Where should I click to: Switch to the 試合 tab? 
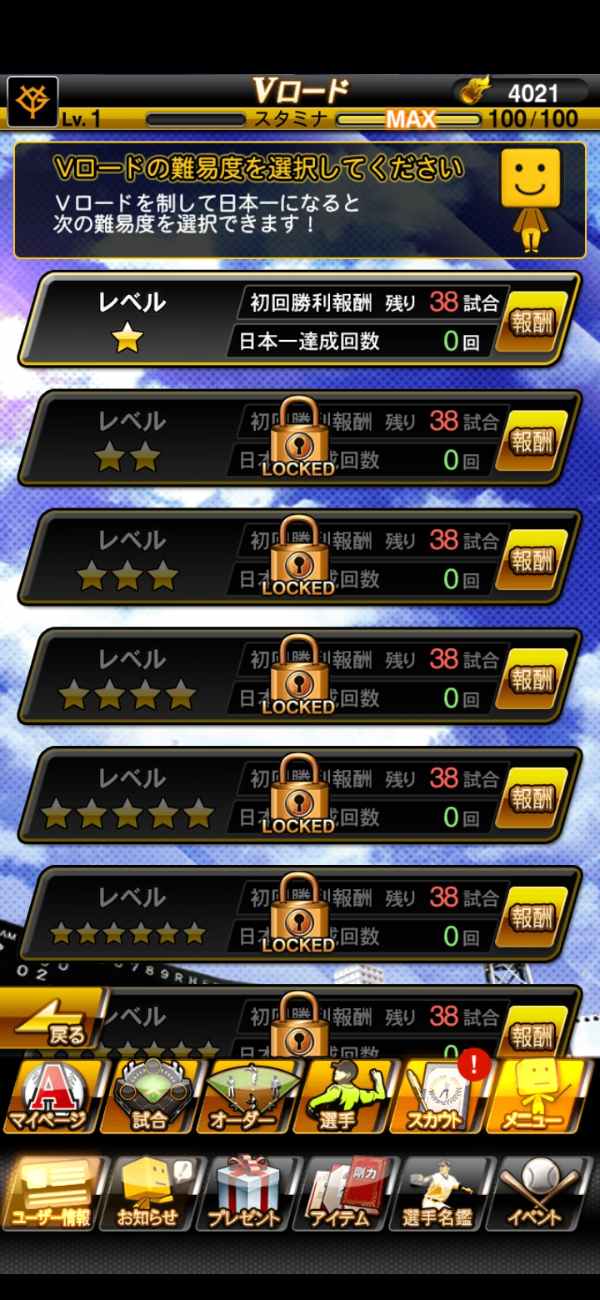click(150, 1097)
